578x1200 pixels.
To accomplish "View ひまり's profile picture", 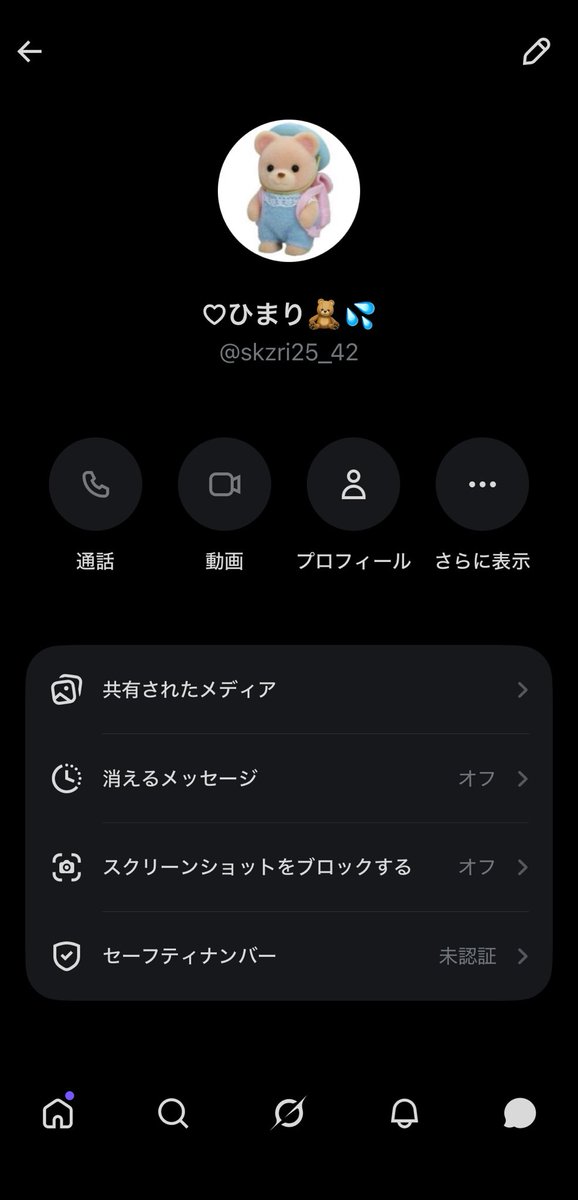I will (x=289, y=191).
